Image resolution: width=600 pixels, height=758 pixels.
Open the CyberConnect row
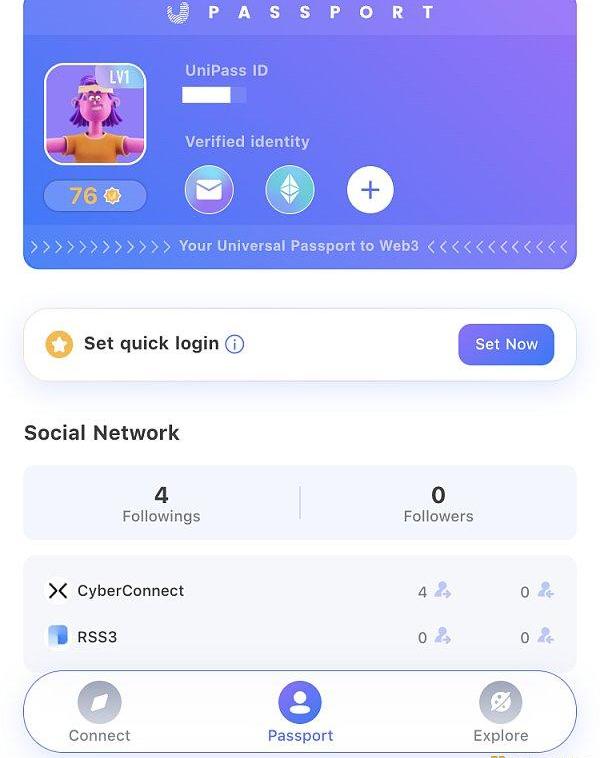[130, 591]
